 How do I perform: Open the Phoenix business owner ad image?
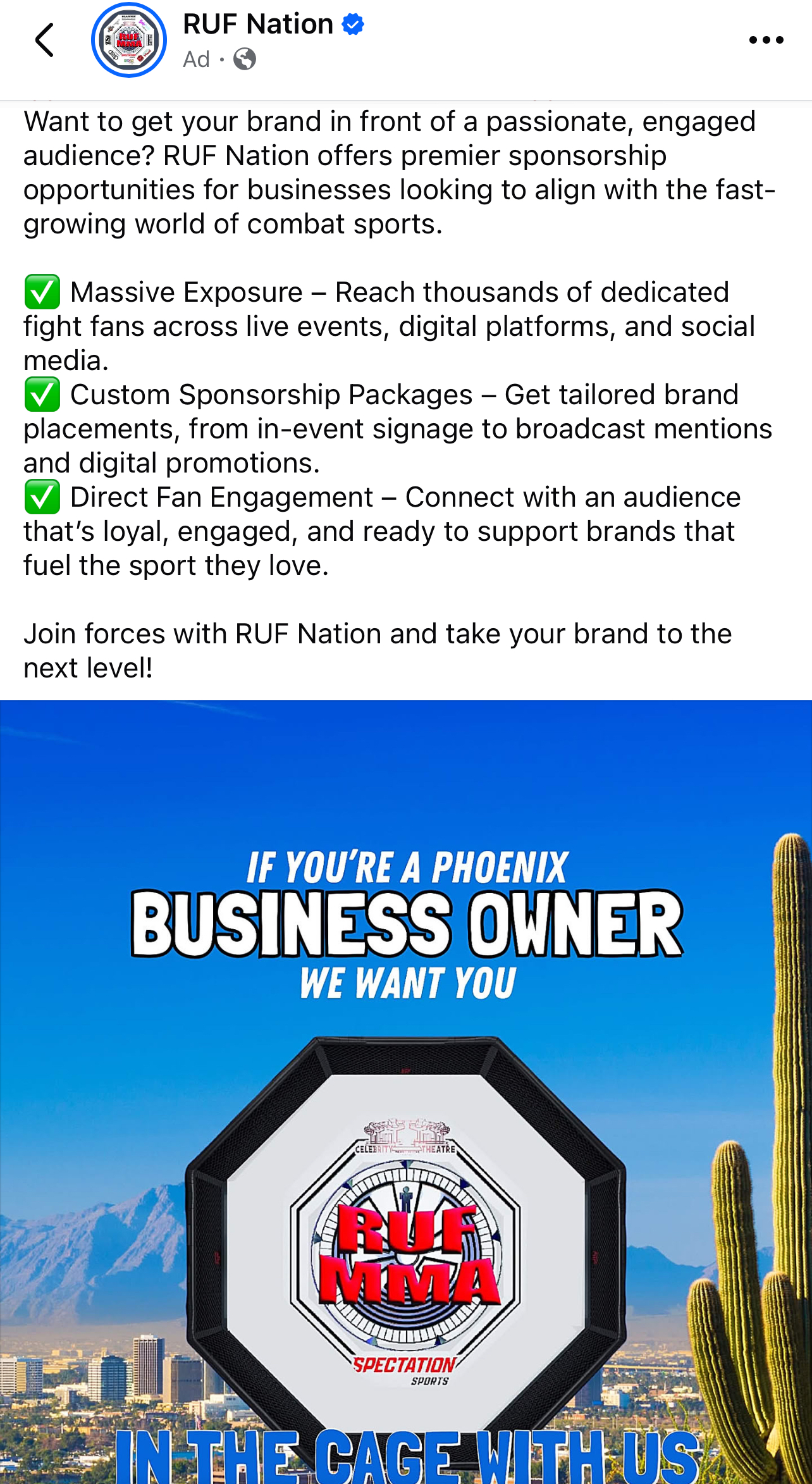point(406,1092)
